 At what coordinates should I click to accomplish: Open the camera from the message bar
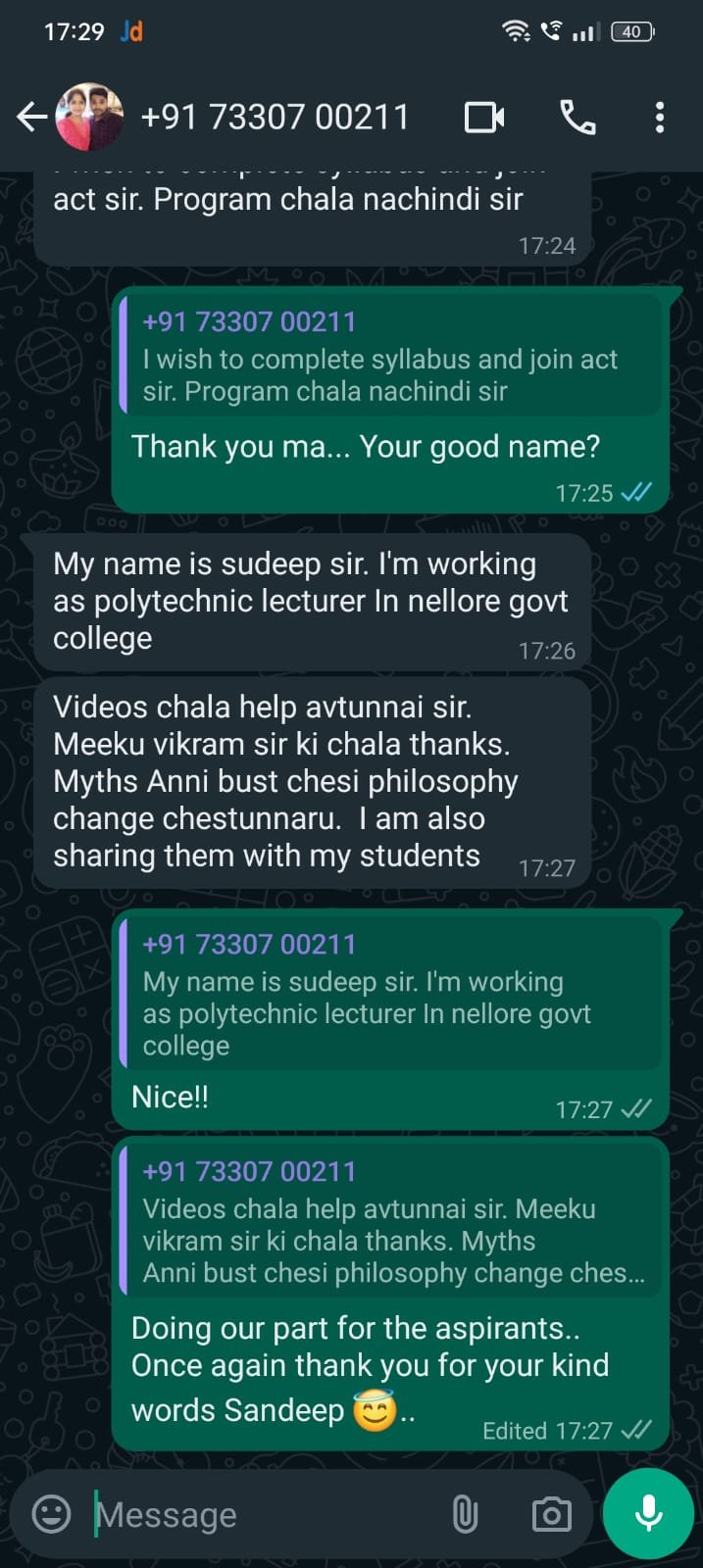(551, 1515)
